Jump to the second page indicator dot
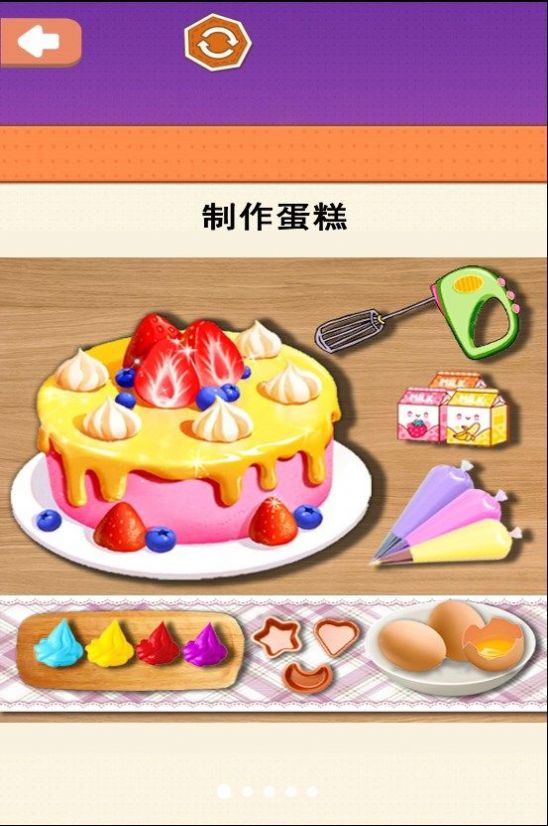The height and width of the screenshot is (826, 548). point(247,791)
